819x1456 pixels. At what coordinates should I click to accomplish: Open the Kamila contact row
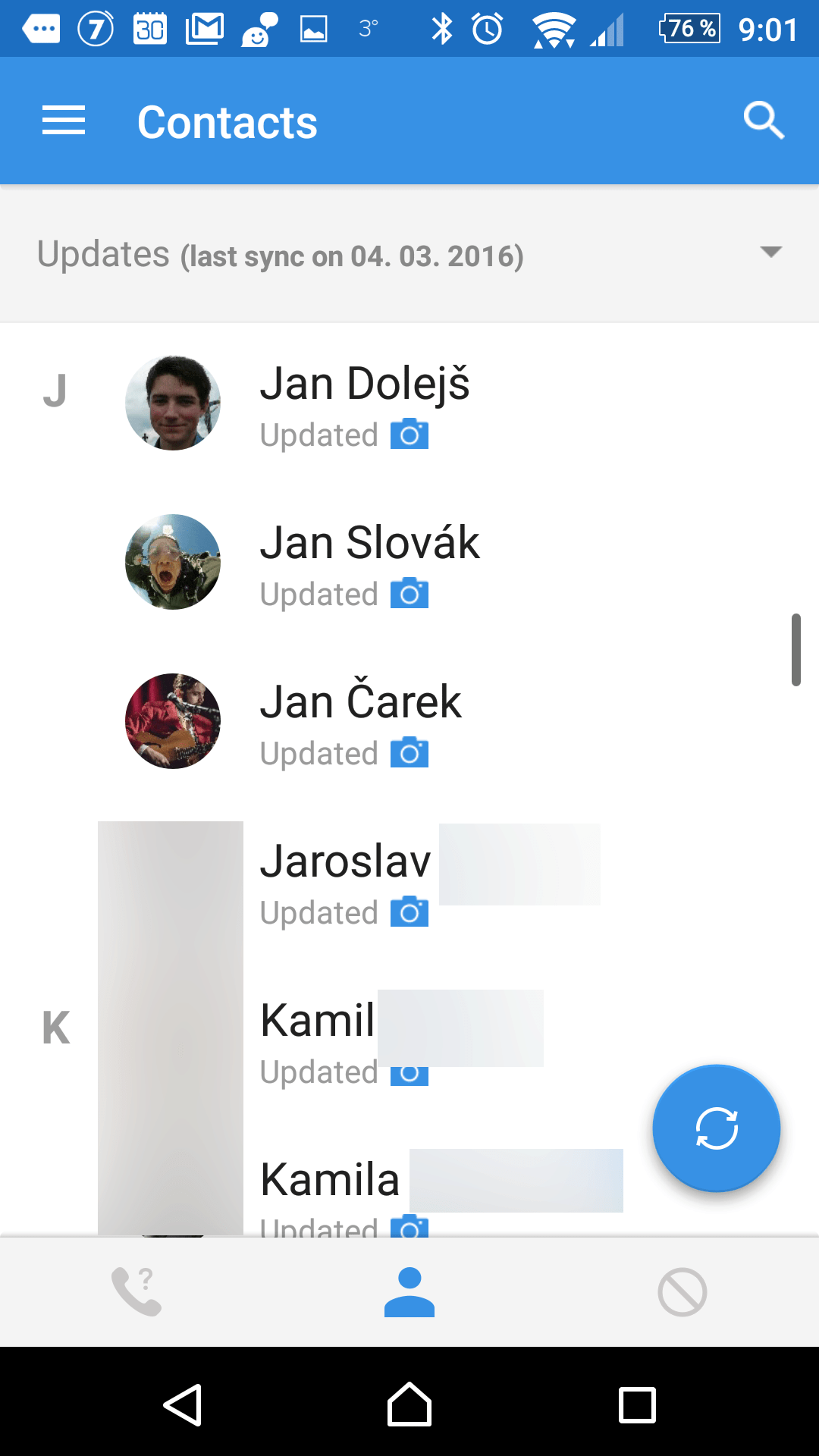[x=409, y=1178]
